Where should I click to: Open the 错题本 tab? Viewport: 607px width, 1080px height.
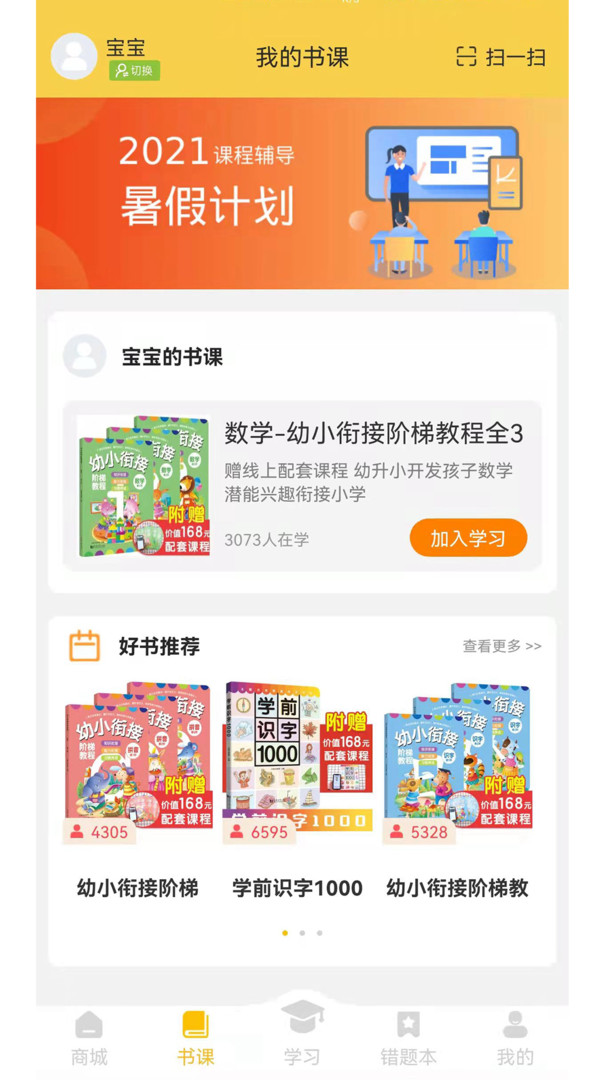coord(408,1038)
